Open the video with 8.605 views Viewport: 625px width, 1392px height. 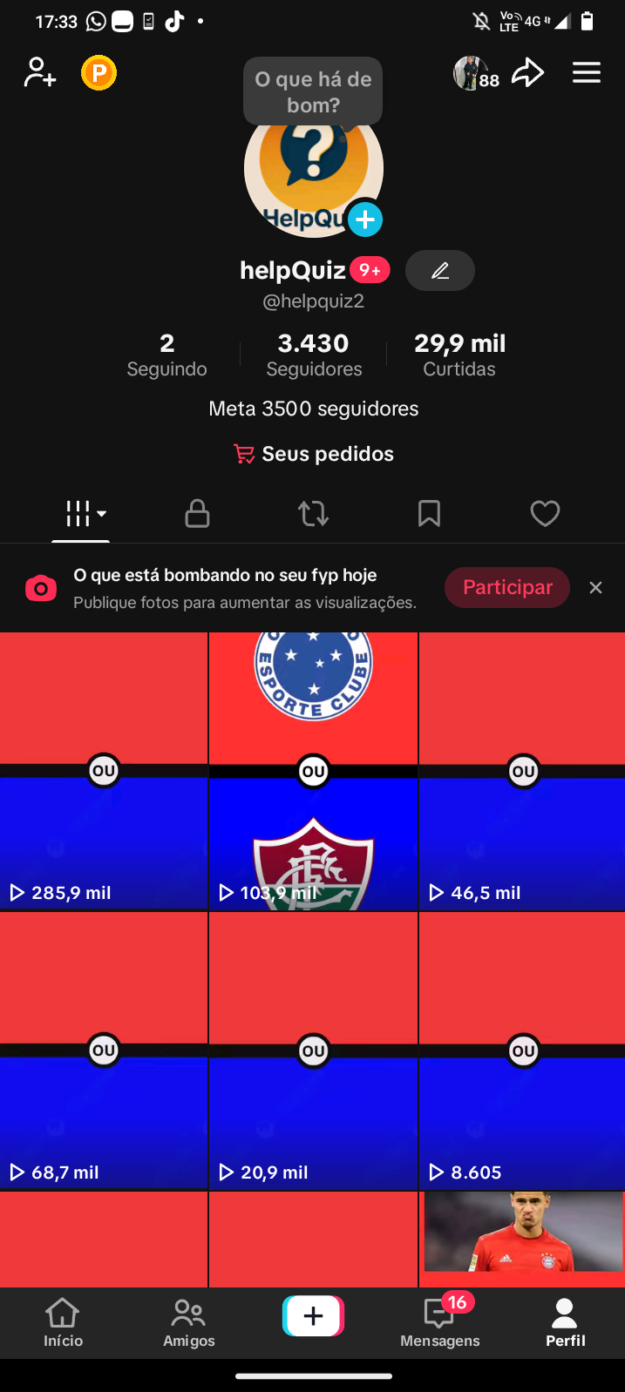tap(522, 1051)
